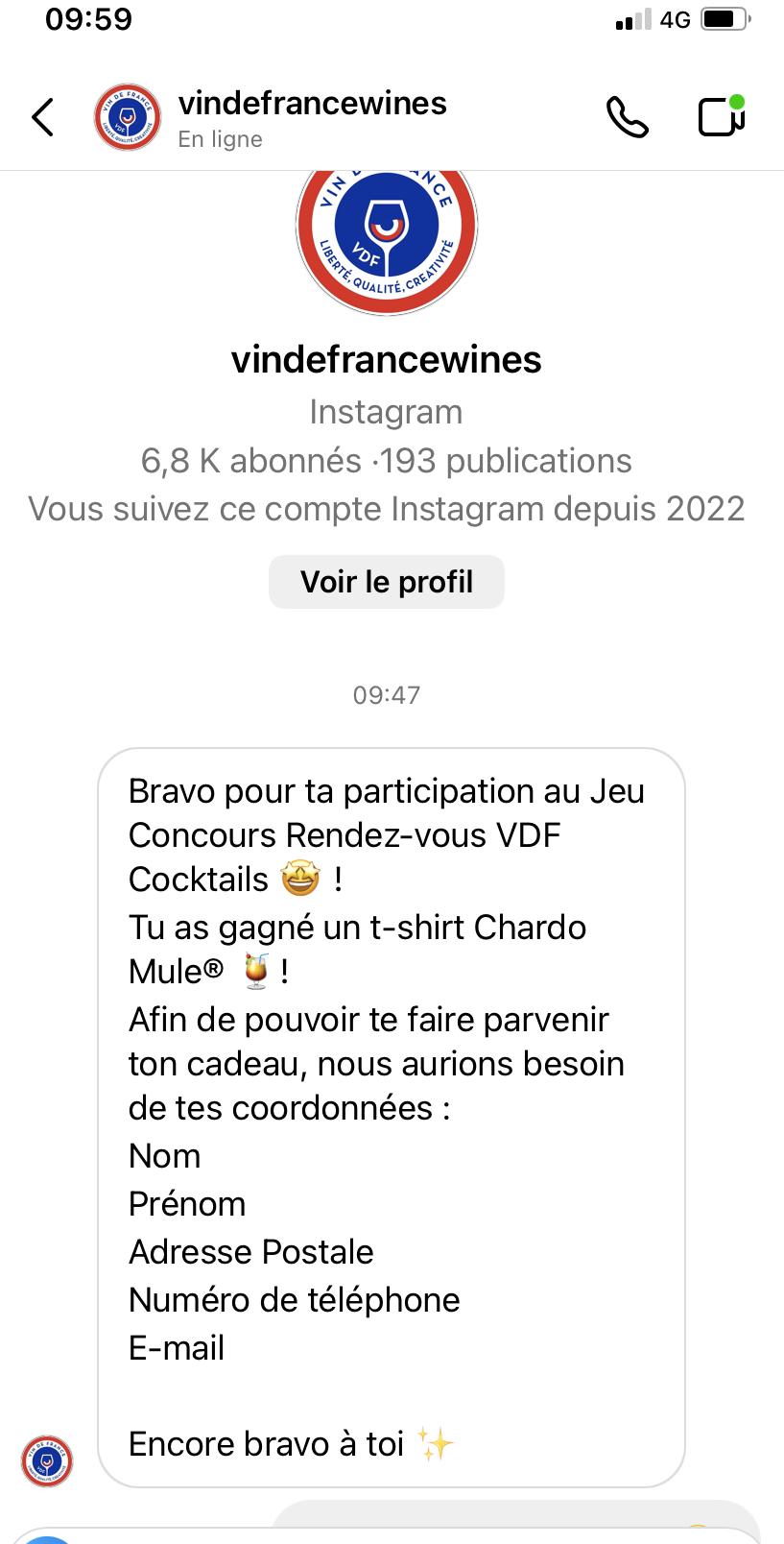Start an audio call with vindefrancewines
The height and width of the screenshot is (1544, 784).
tap(628, 117)
